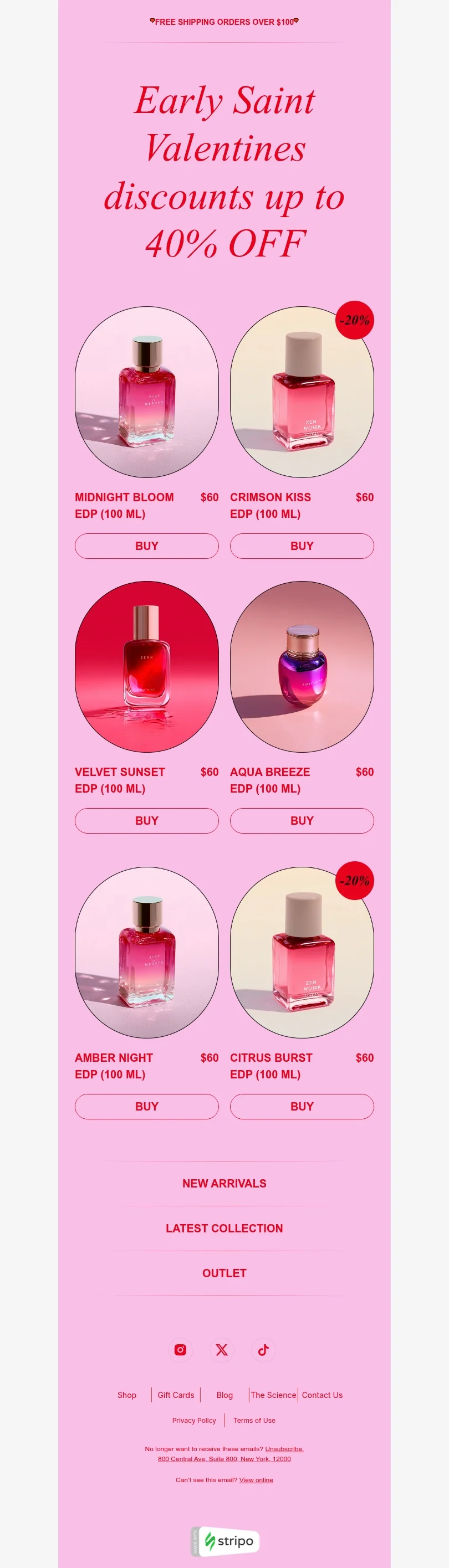The image size is (449, 1568).
Task: Tap BUY under Citrus Burst
Action: tap(302, 1107)
